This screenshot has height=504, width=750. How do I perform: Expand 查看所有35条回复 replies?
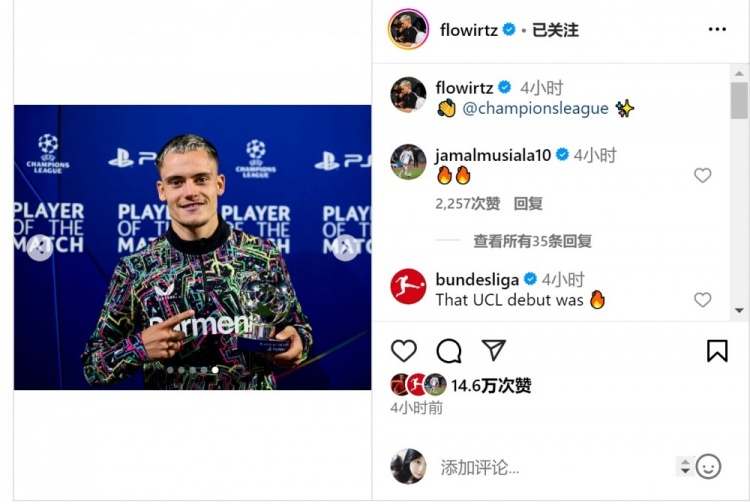tap(532, 241)
